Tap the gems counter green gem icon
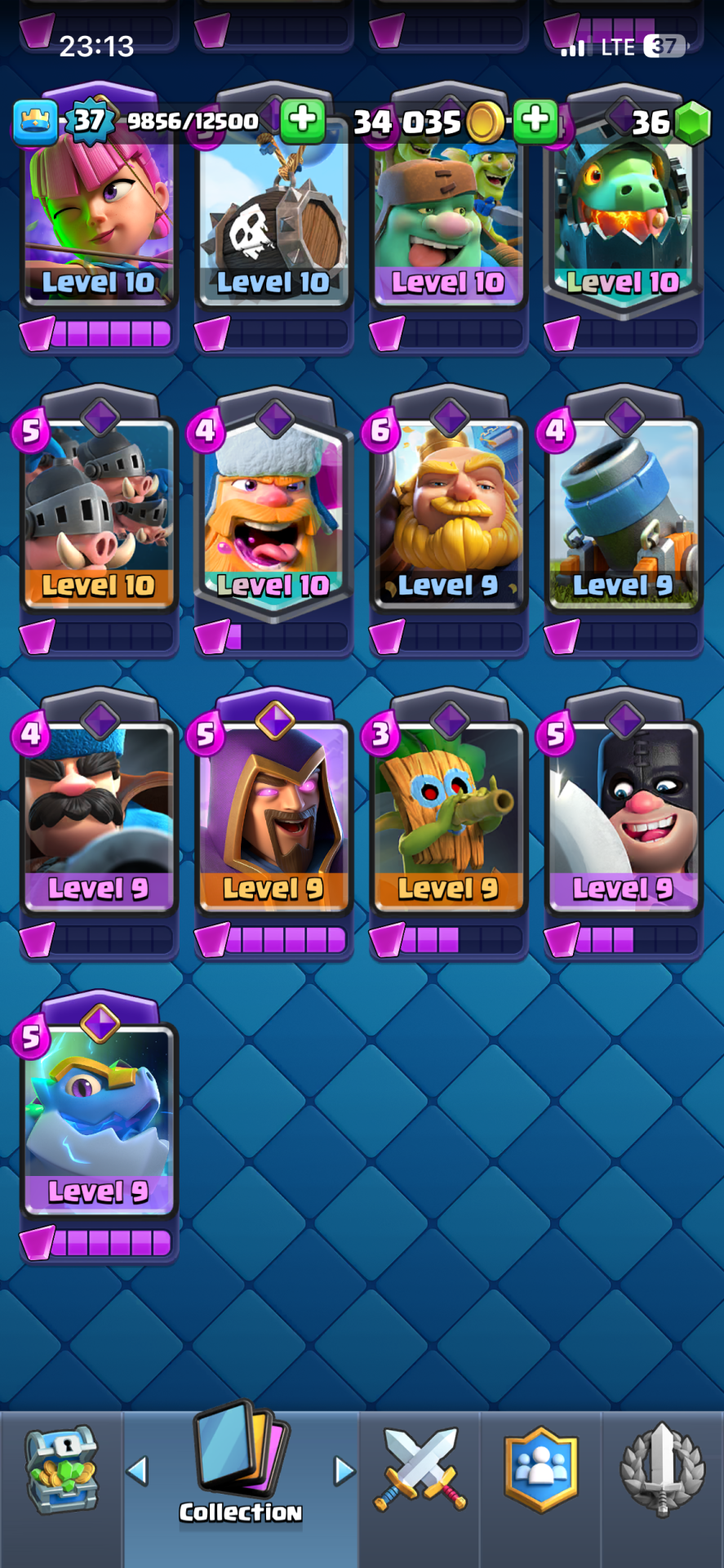The image size is (724, 1568). tap(694, 123)
